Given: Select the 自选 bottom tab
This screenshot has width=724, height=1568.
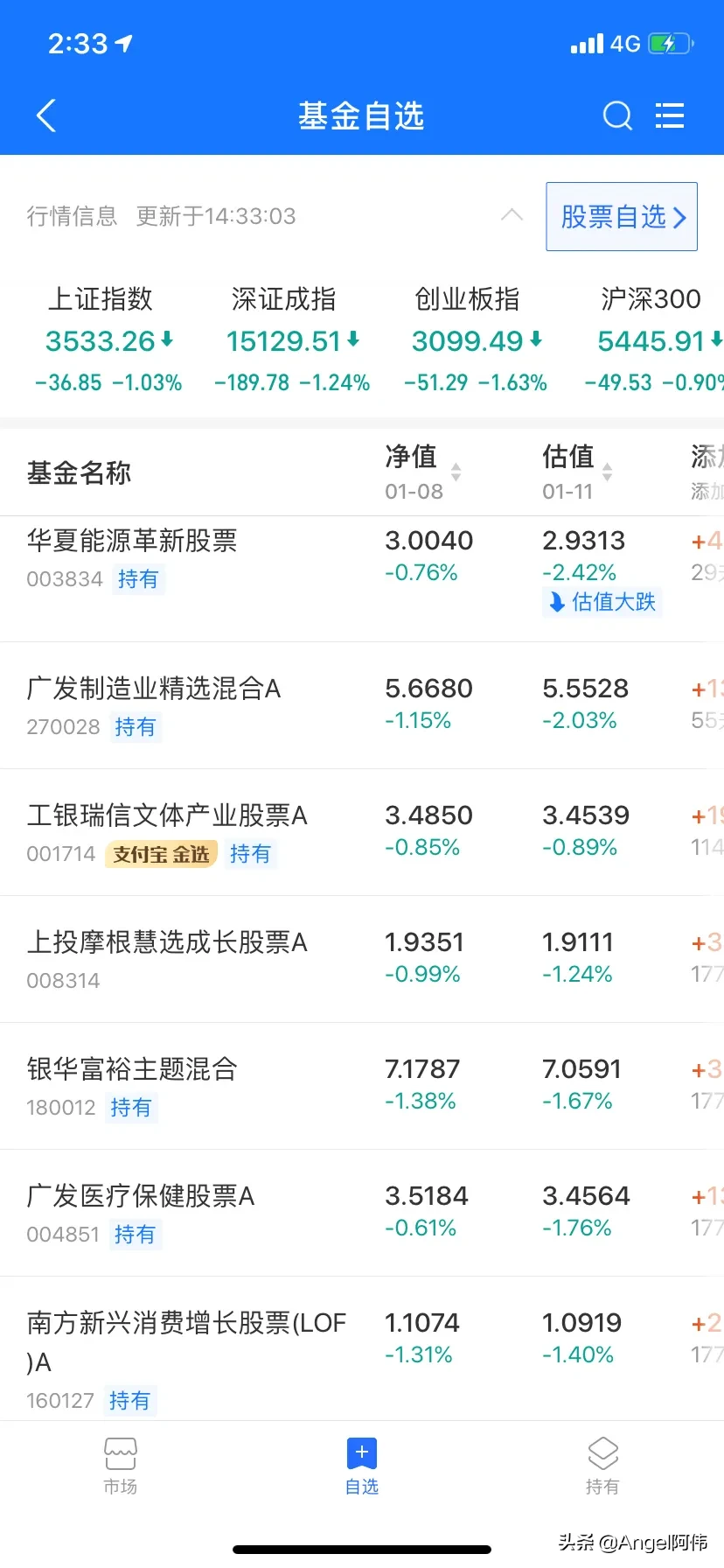Looking at the screenshot, I should 362,1466.
